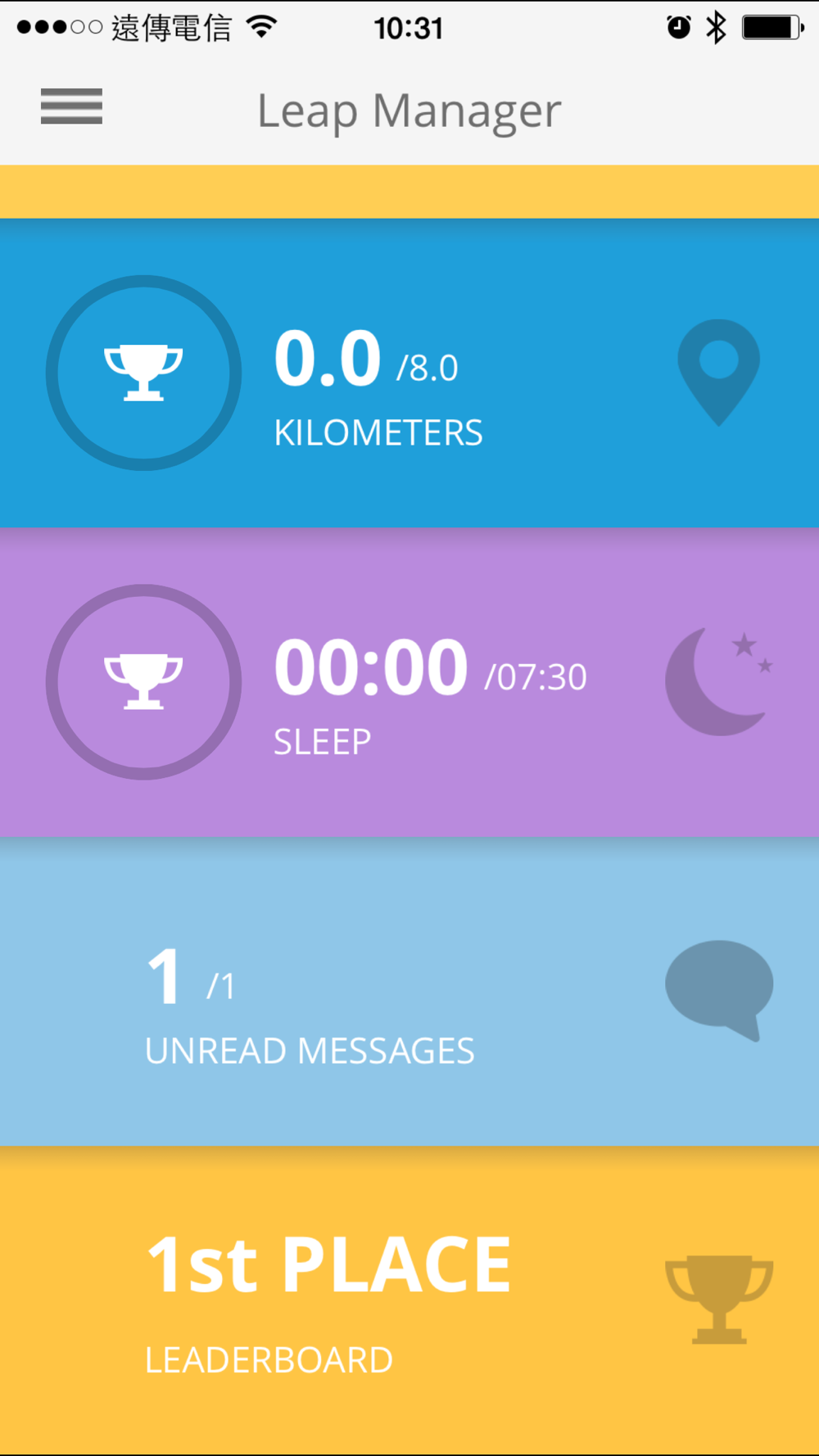Open the hamburger drawer menu
The width and height of the screenshot is (819, 1456).
pyautogui.click(x=71, y=106)
